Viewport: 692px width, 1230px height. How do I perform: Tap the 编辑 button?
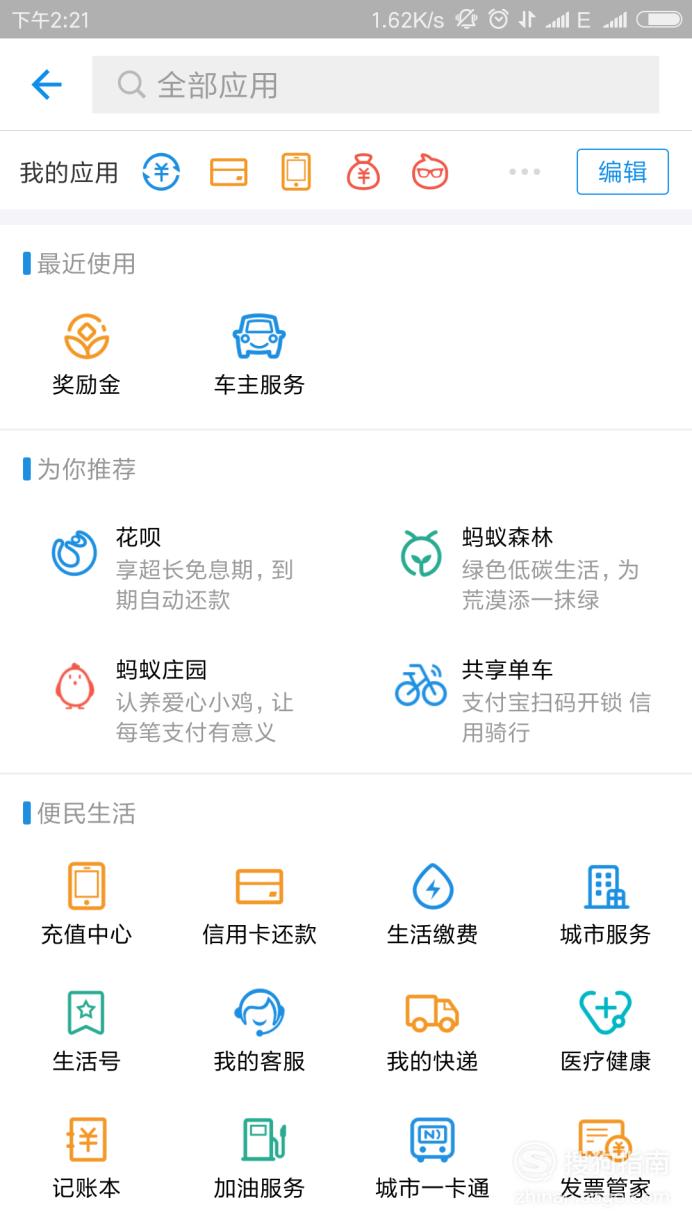[622, 172]
